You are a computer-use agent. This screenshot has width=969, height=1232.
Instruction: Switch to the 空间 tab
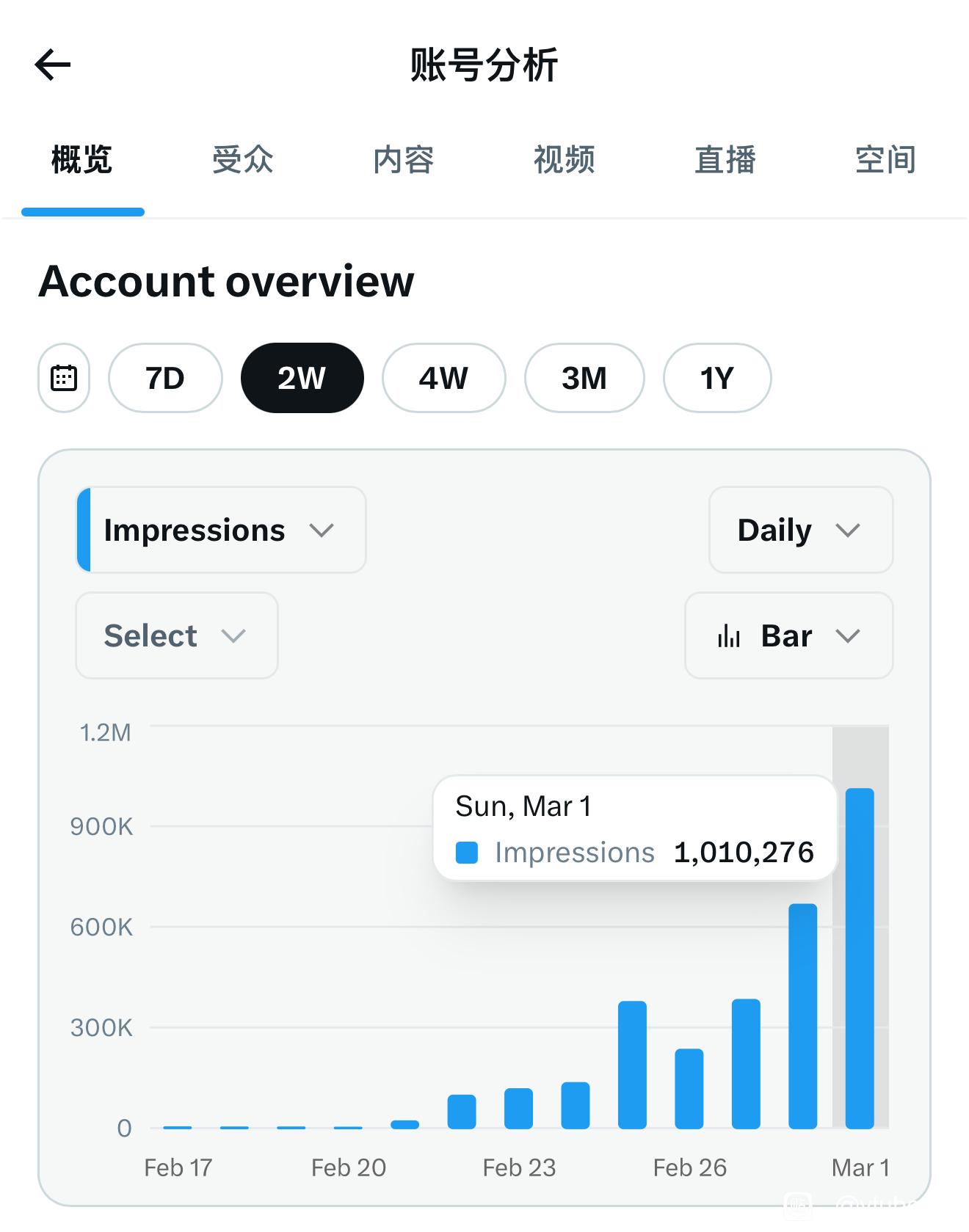point(886,159)
